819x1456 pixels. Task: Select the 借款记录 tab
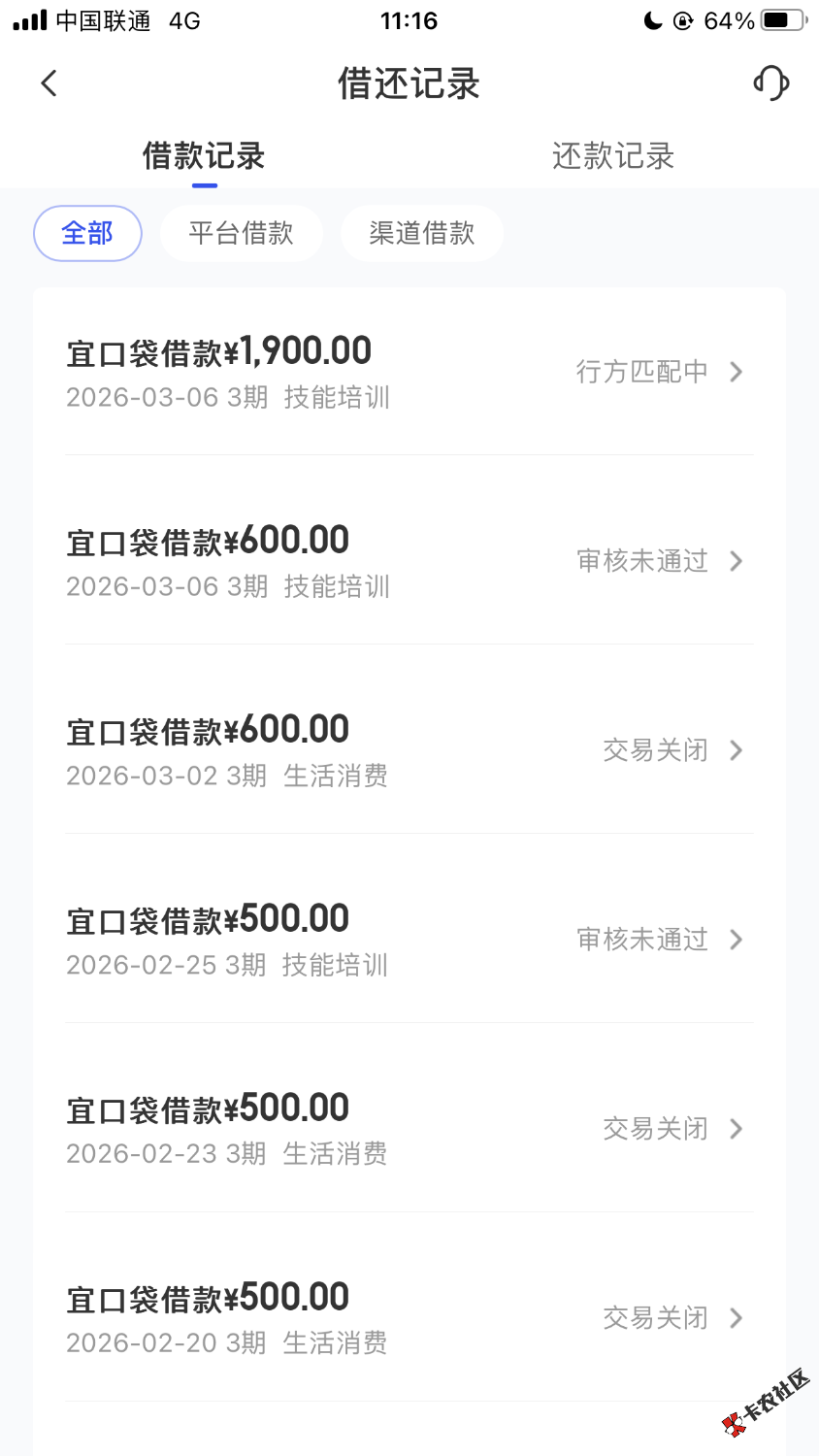click(x=204, y=156)
